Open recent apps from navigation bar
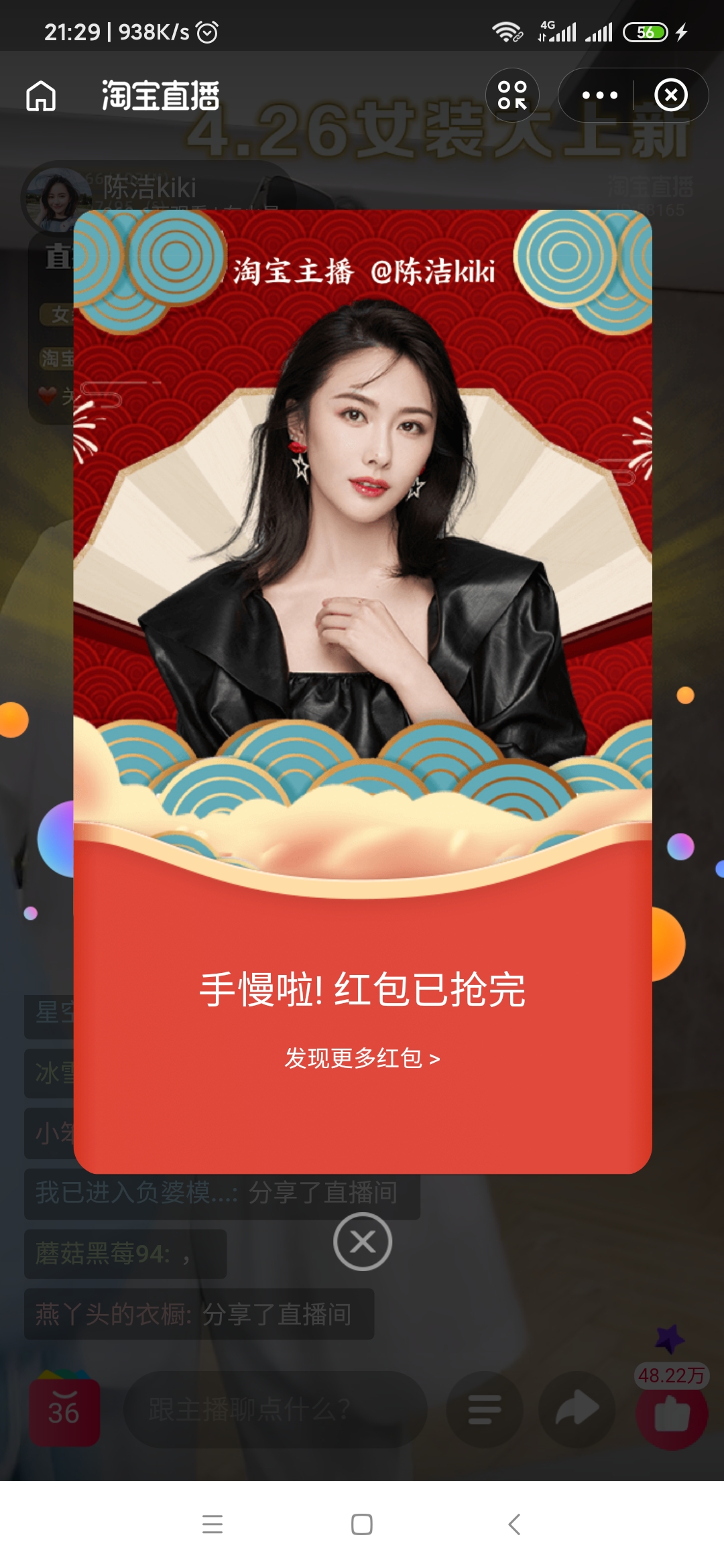 coord(213,1524)
